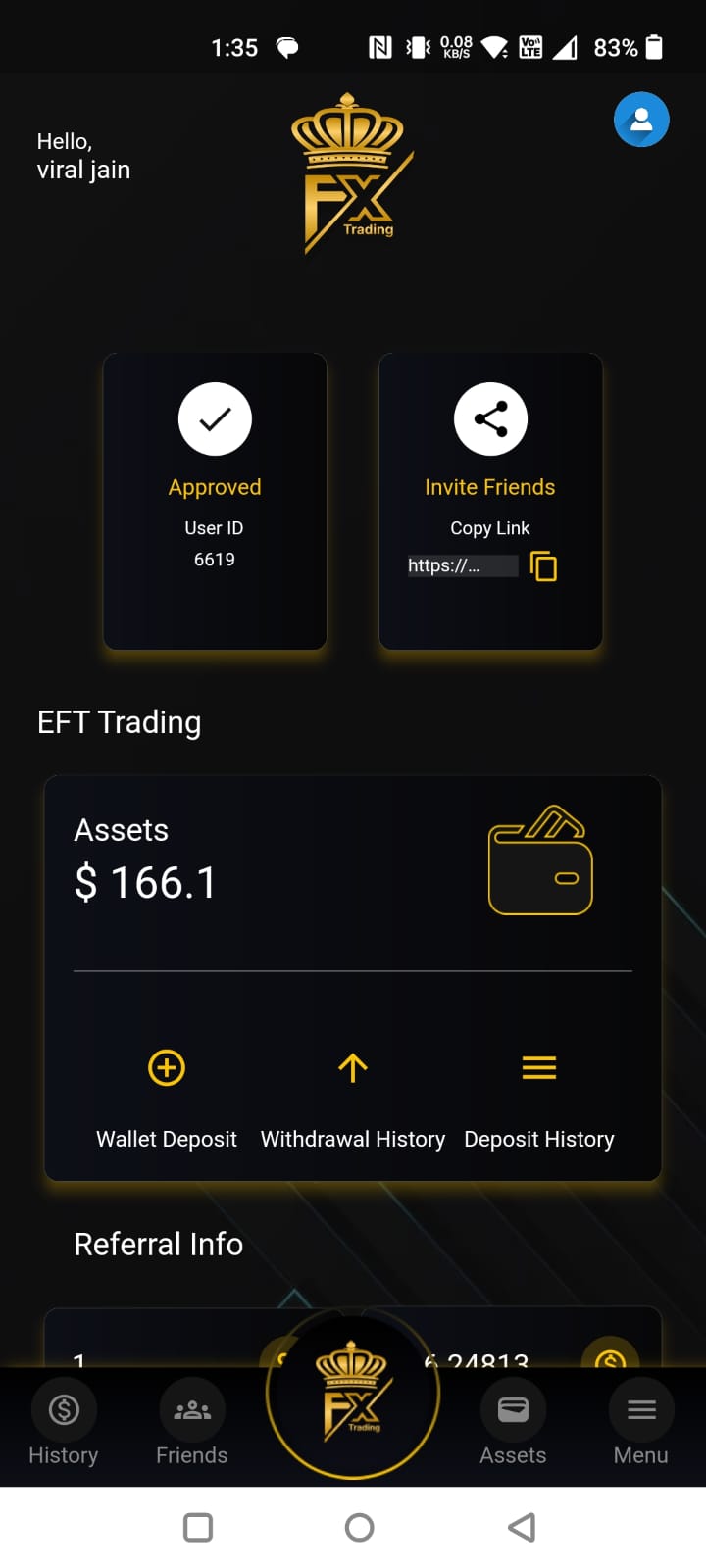Go back using system back button
The height and width of the screenshot is (1568, 706).
522,1527
